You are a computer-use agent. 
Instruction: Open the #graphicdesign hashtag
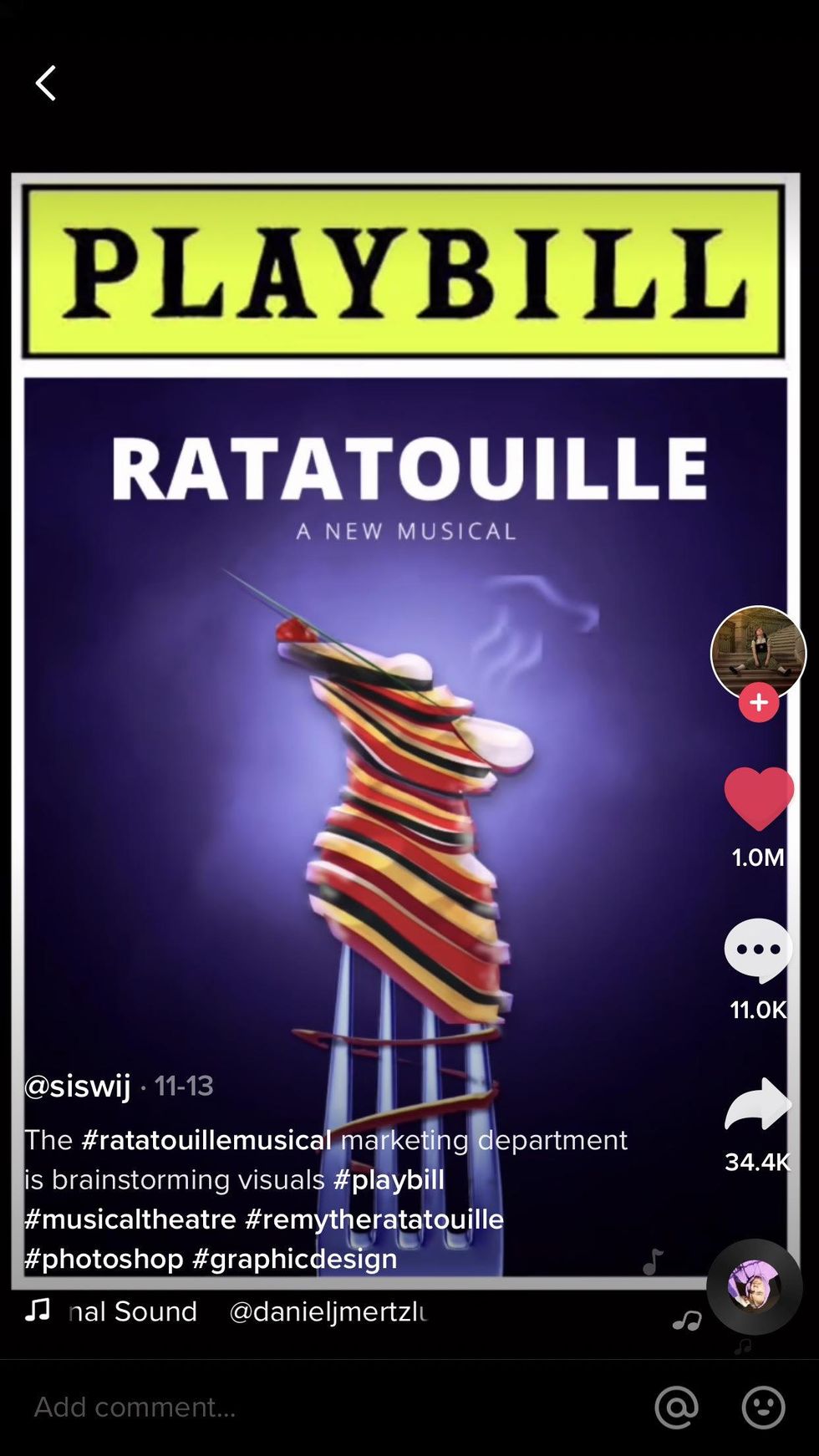295,1259
